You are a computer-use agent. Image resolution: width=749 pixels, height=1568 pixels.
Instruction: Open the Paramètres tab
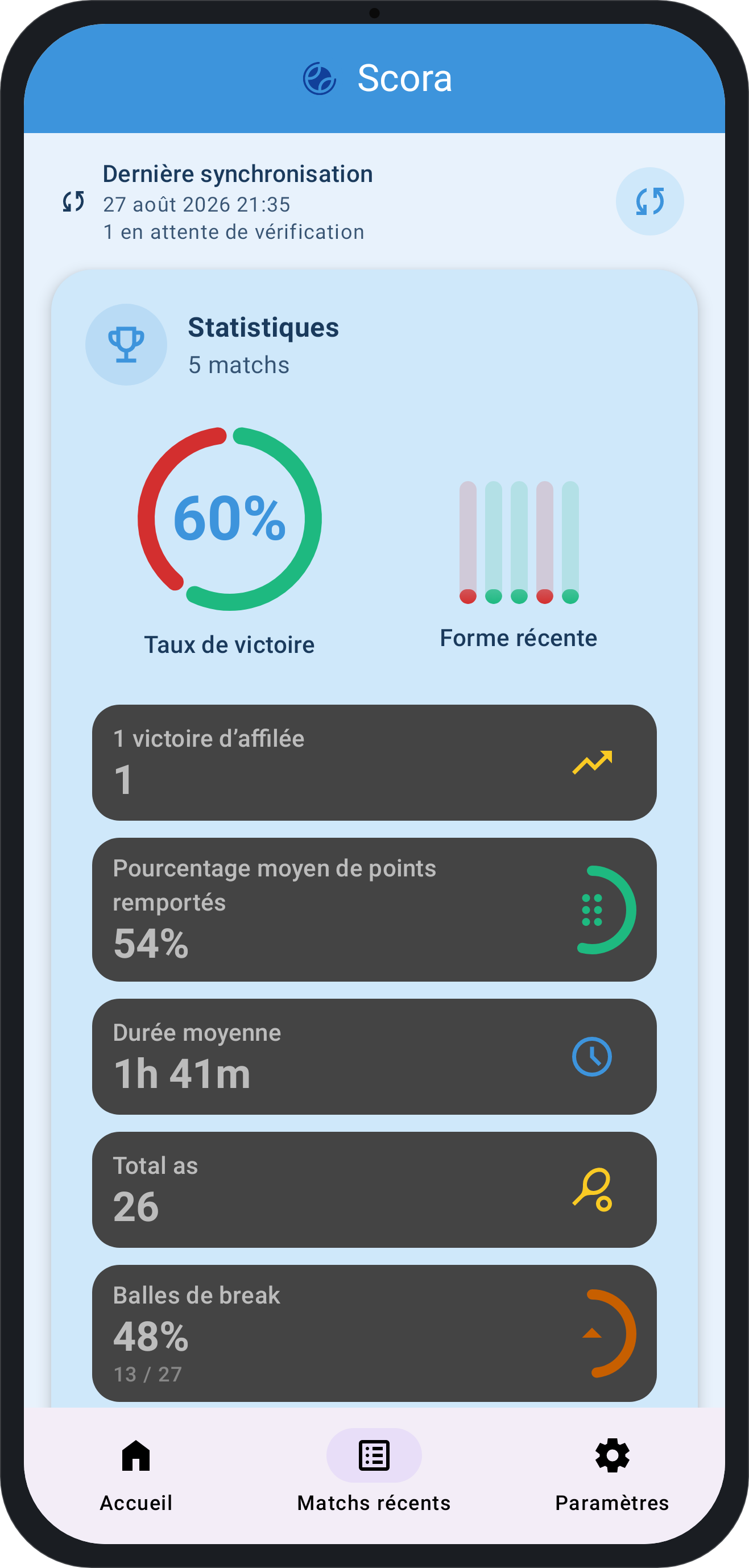click(611, 1475)
